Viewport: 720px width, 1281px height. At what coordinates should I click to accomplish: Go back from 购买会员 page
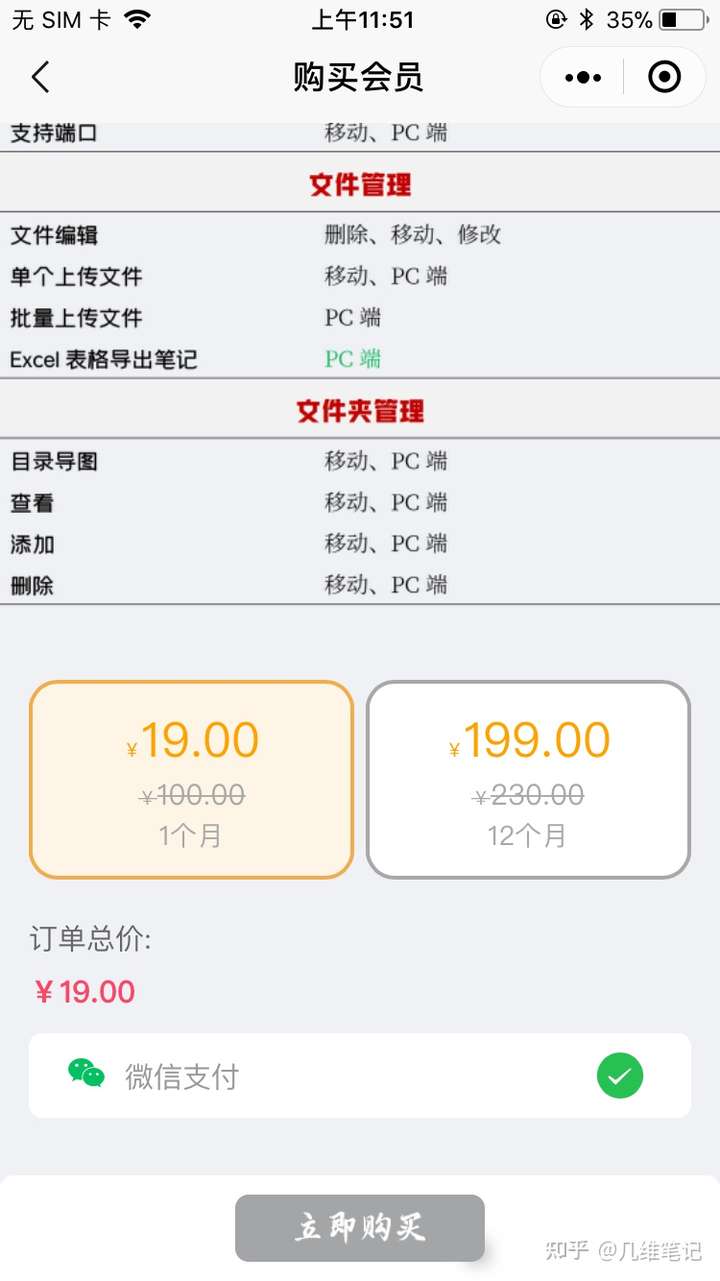pyautogui.click(x=40, y=77)
